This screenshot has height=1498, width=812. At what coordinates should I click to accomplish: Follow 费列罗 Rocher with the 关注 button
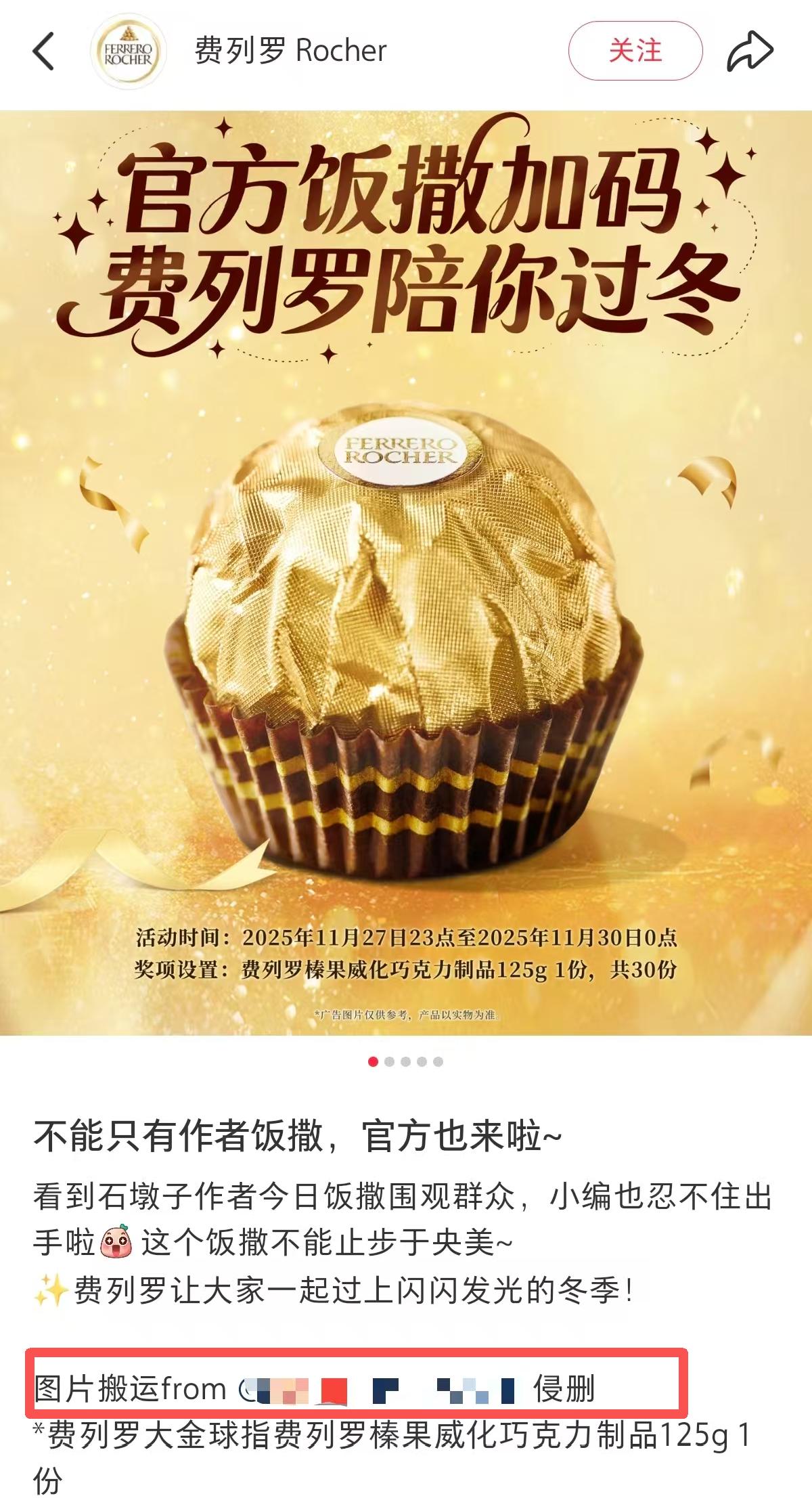click(x=635, y=51)
